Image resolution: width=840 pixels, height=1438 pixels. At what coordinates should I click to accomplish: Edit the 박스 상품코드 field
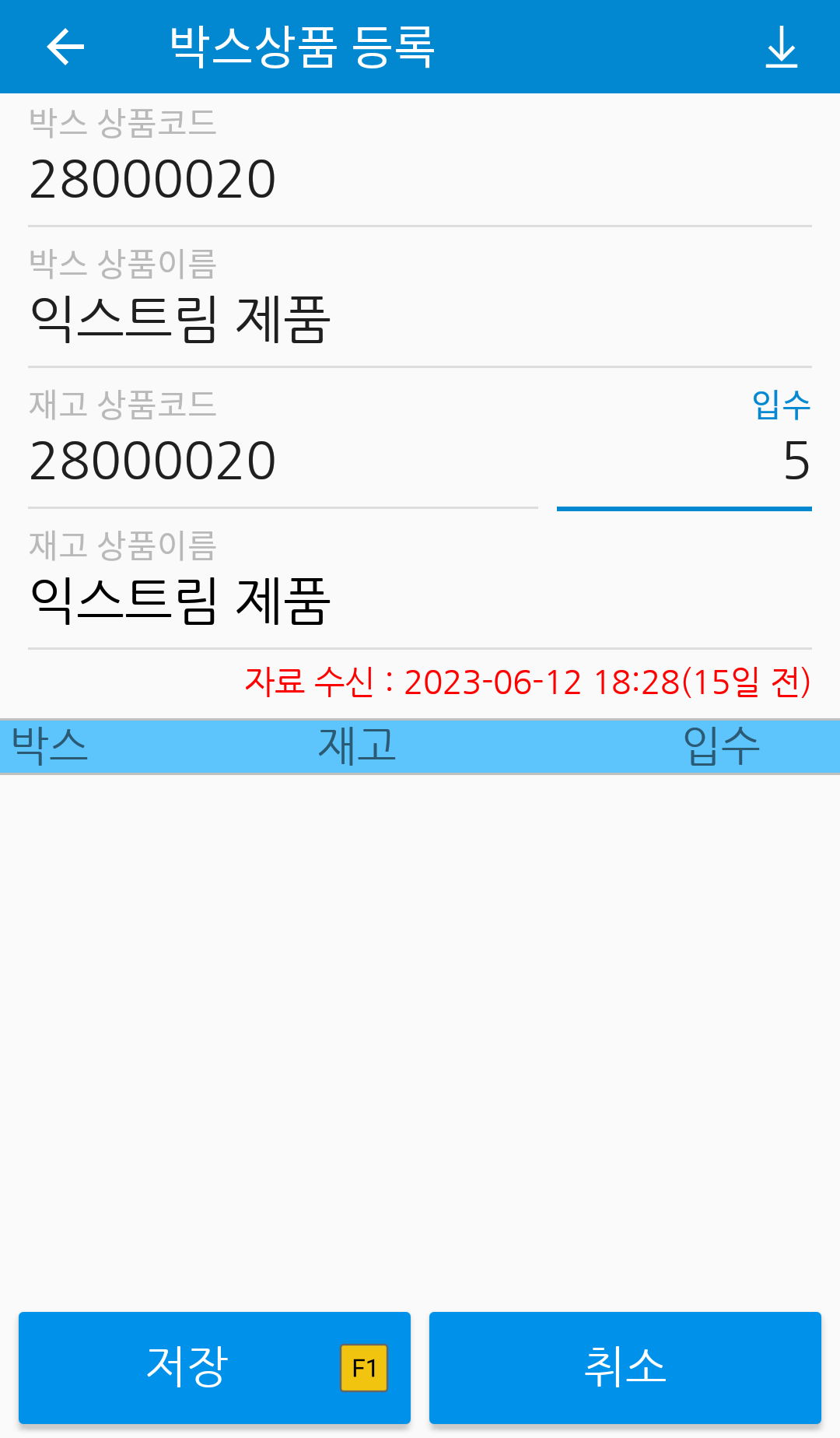tap(420, 165)
